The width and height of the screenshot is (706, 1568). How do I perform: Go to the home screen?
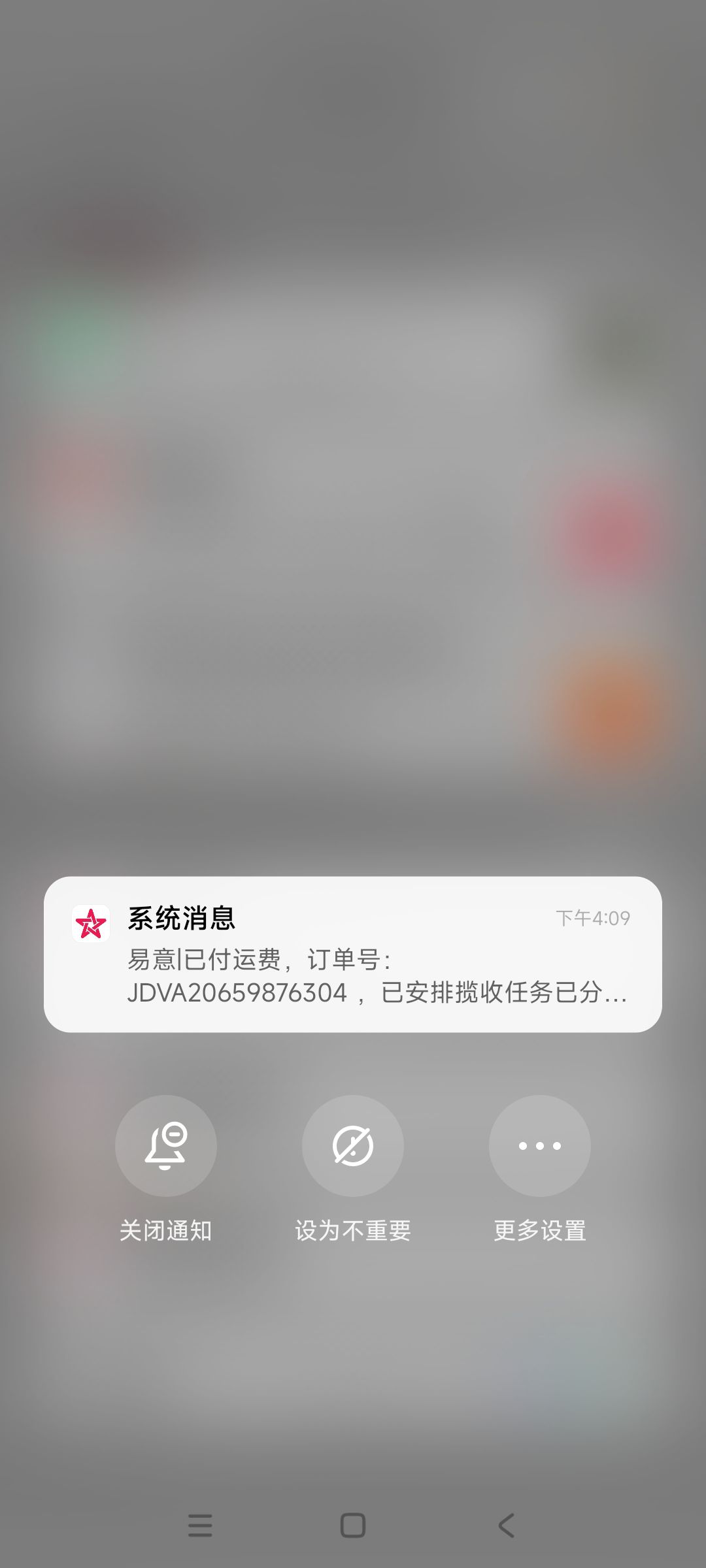coord(353,1526)
